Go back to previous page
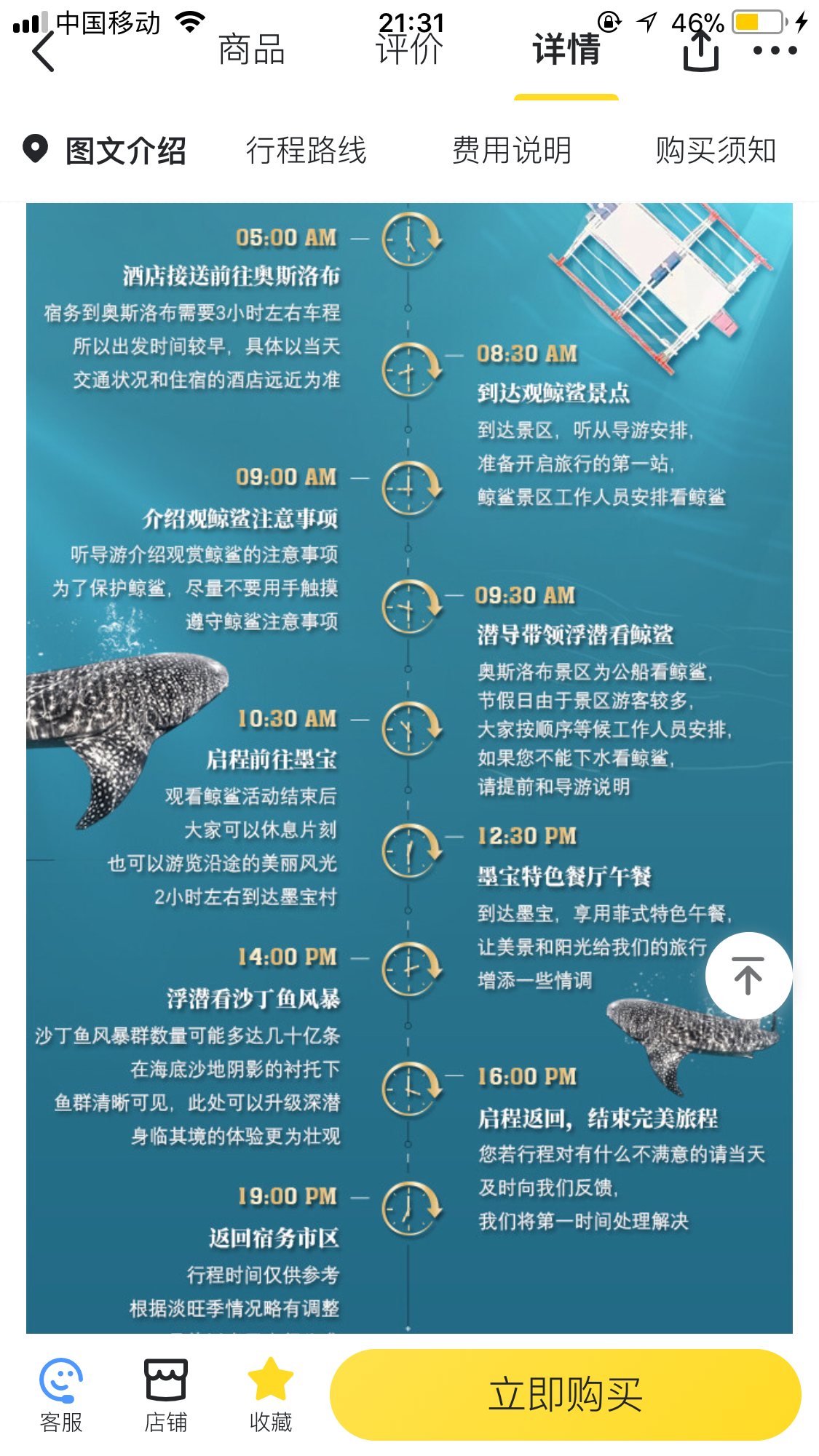 tap(44, 51)
